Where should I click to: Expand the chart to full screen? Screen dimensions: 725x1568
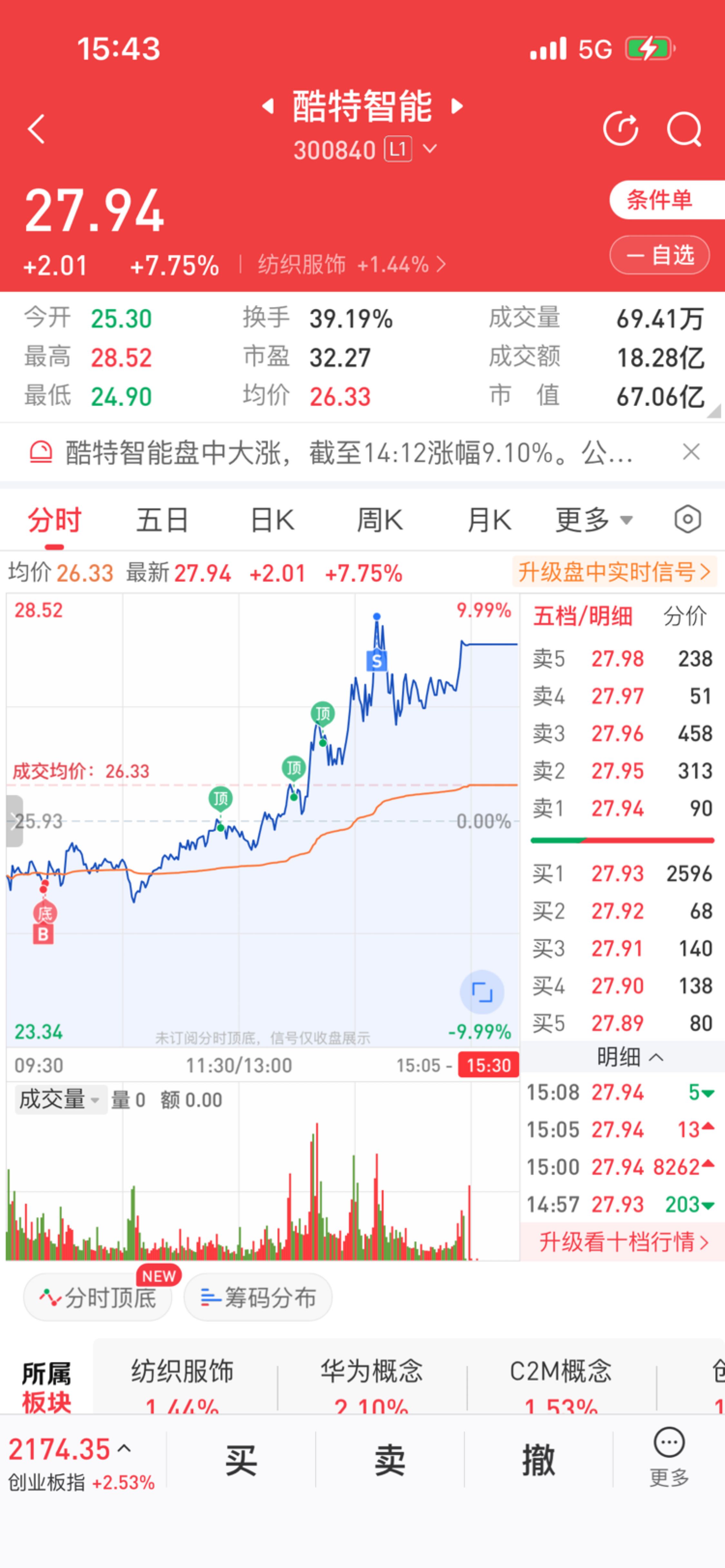click(482, 992)
